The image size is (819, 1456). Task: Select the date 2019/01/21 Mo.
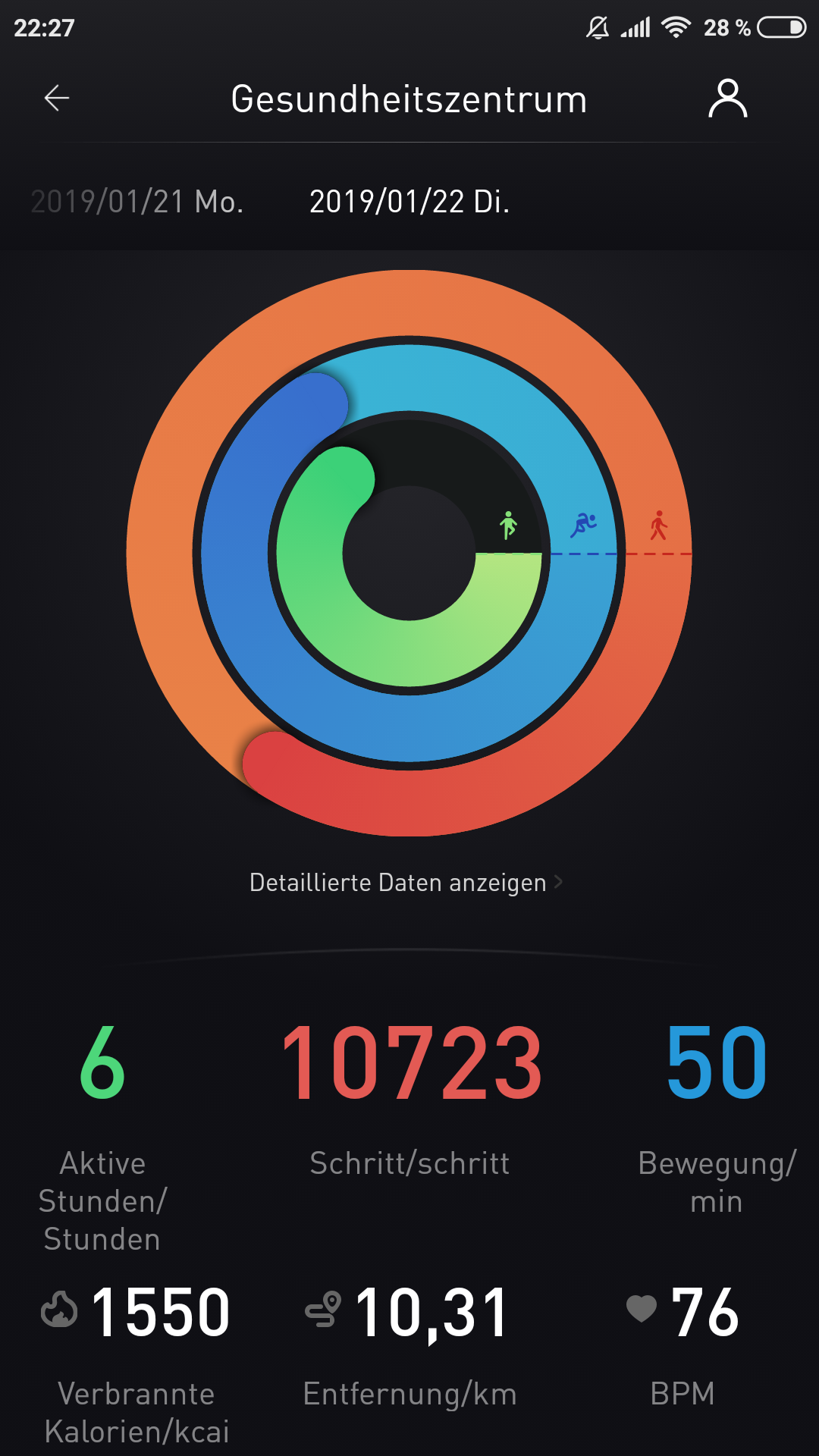(x=136, y=202)
